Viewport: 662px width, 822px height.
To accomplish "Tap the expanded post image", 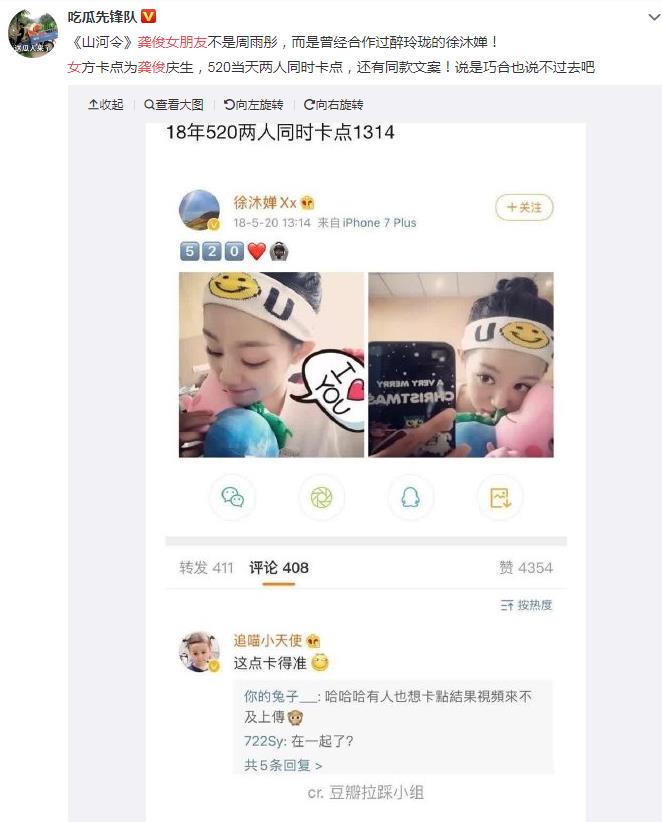I will click(x=366, y=450).
